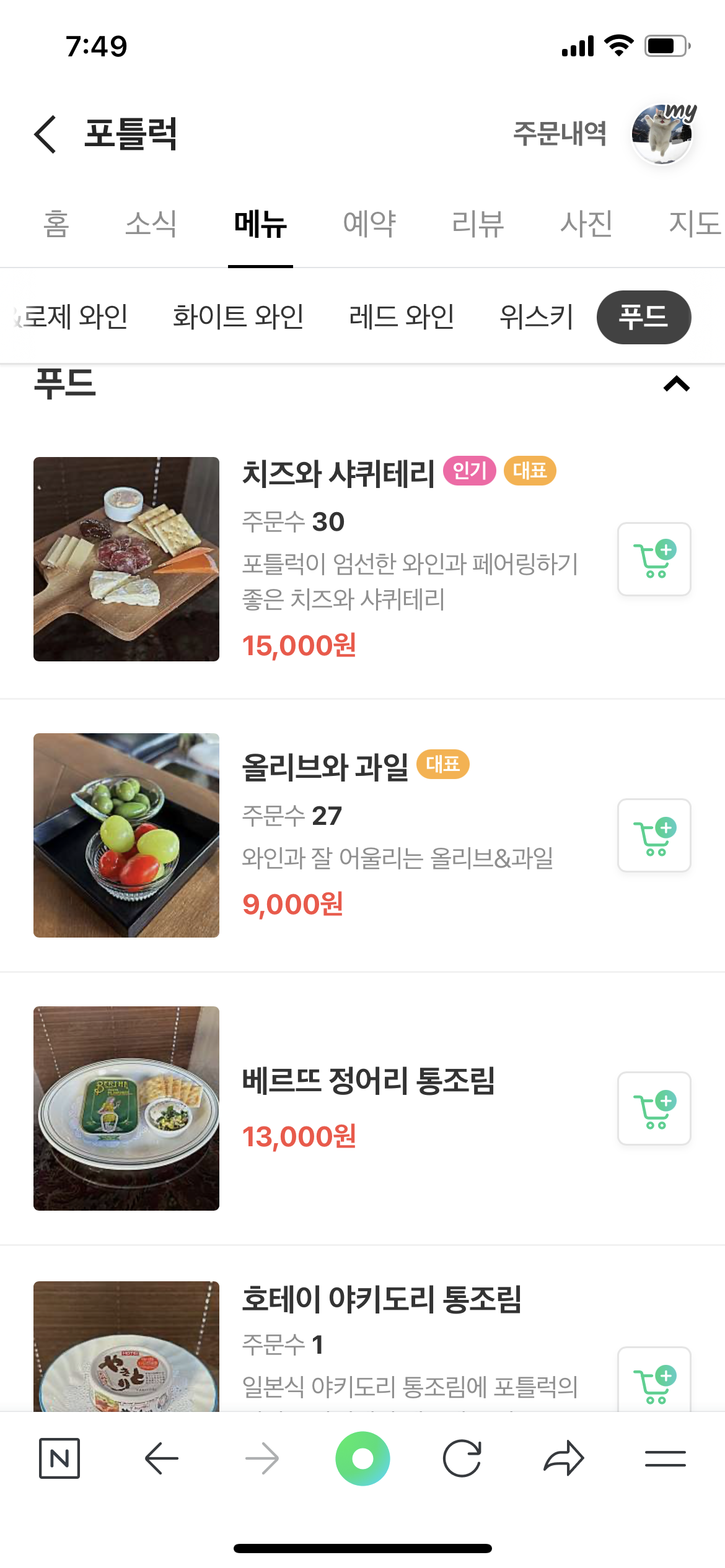Image resolution: width=725 pixels, height=1568 pixels.
Task: Select the 레드 와인 category chip
Action: click(402, 317)
